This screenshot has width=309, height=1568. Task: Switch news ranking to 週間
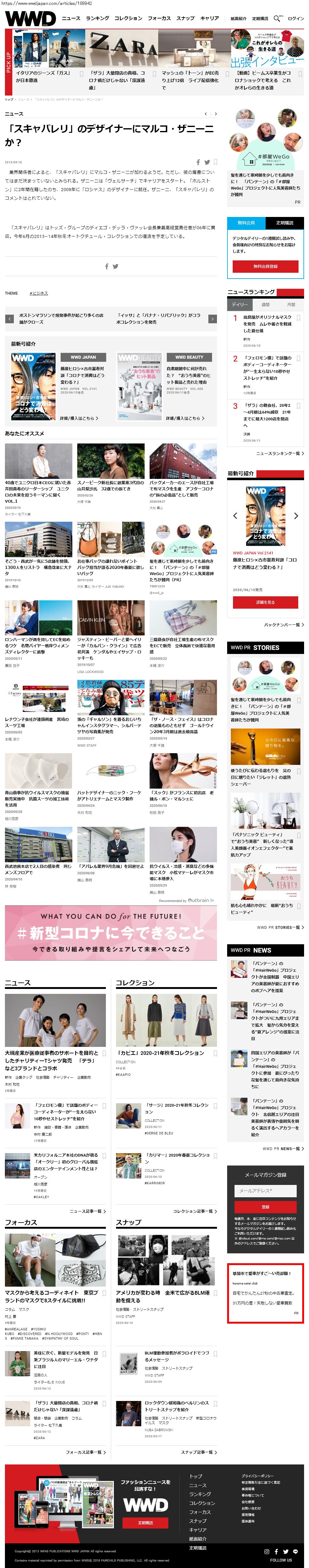coord(265,304)
